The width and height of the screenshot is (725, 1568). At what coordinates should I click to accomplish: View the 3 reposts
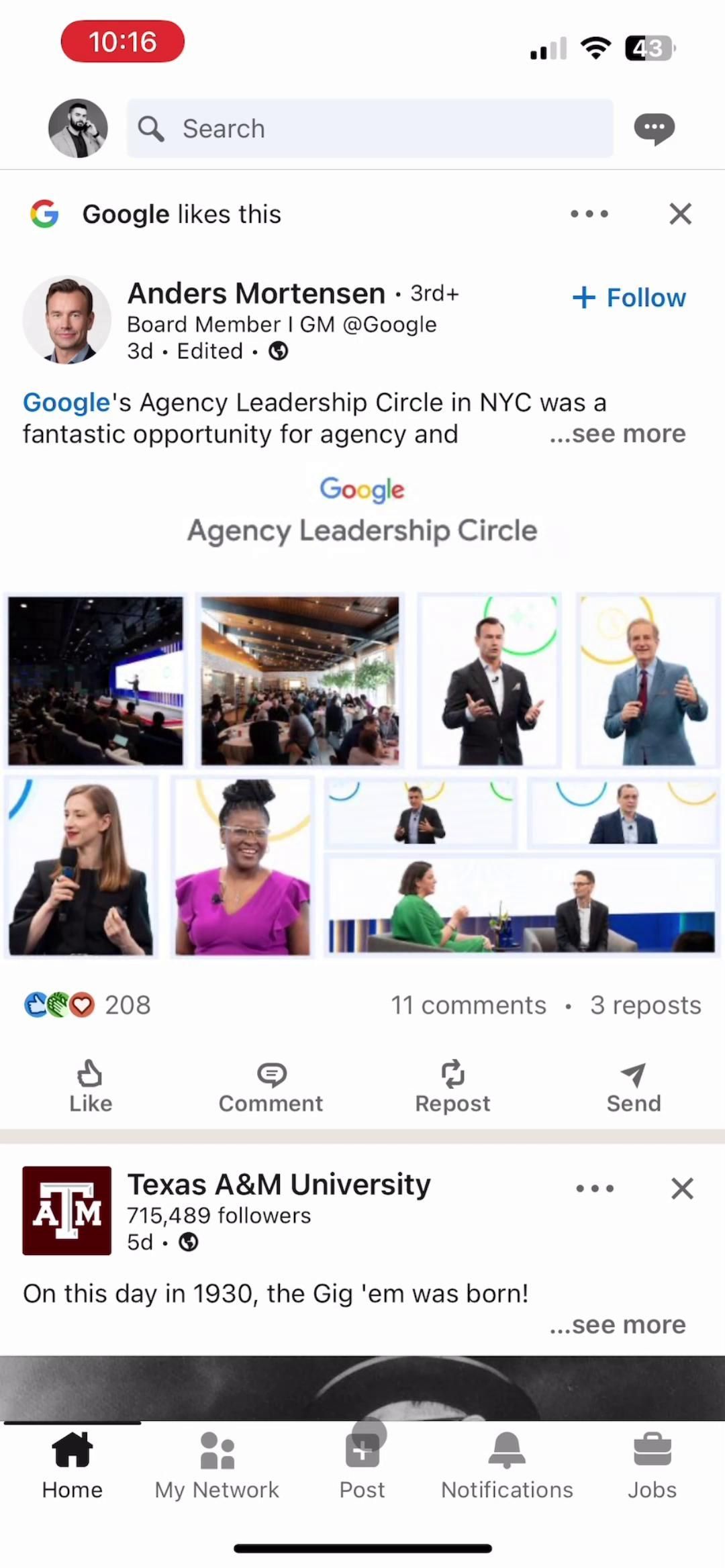(x=645, y=1005)
